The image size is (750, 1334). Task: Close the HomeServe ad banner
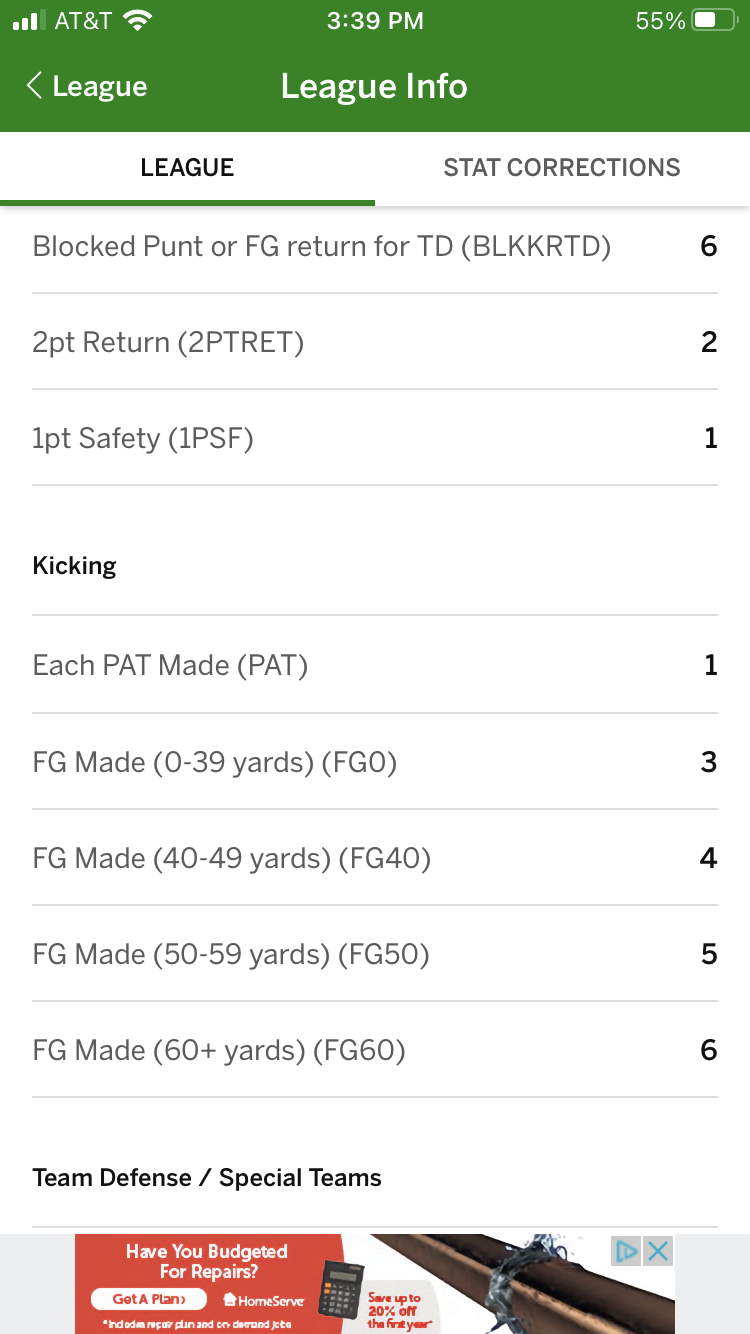[657, 1250]
